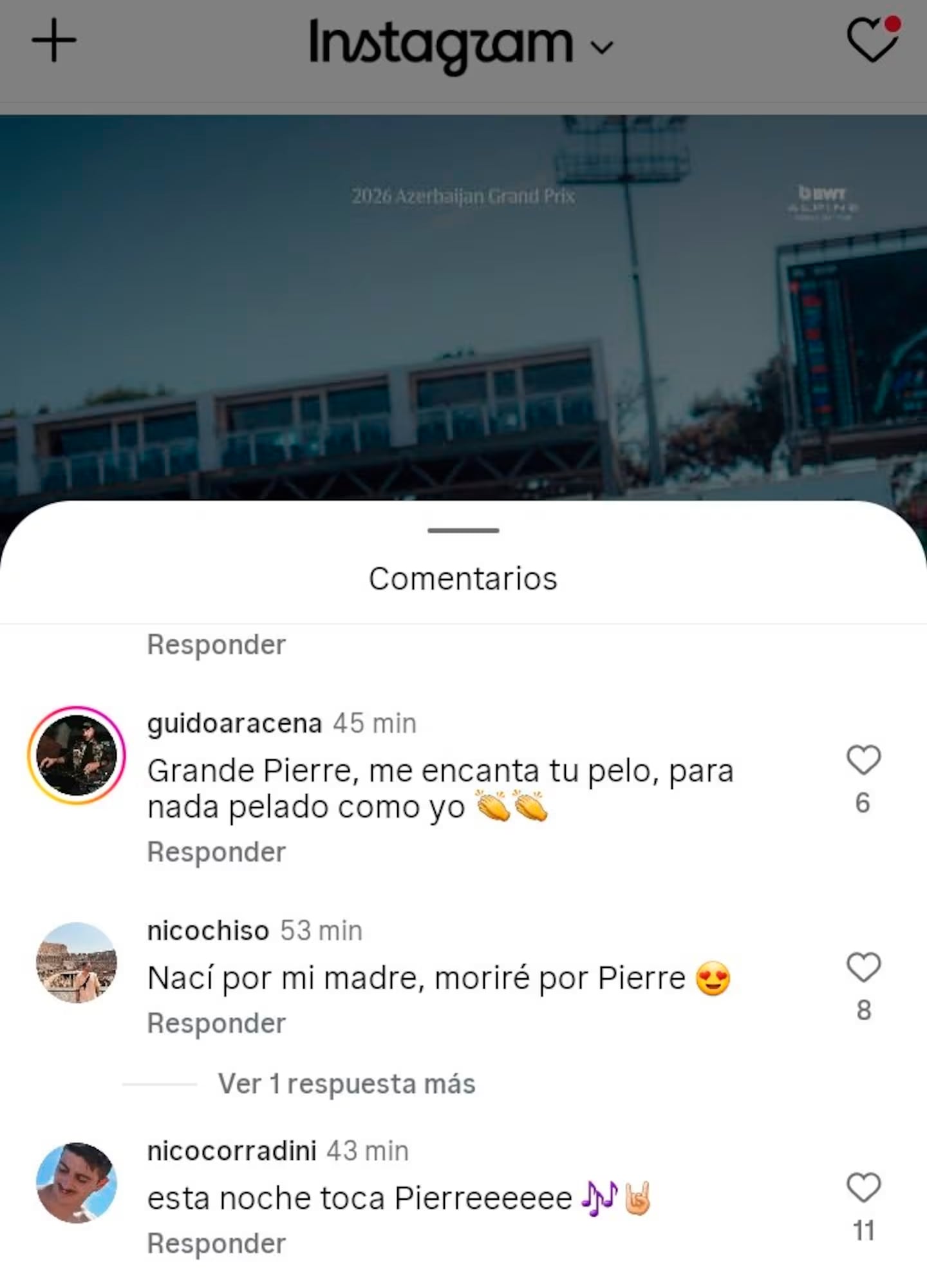
Task: Tap the plus icon to create a post
Action: (54, 41)
